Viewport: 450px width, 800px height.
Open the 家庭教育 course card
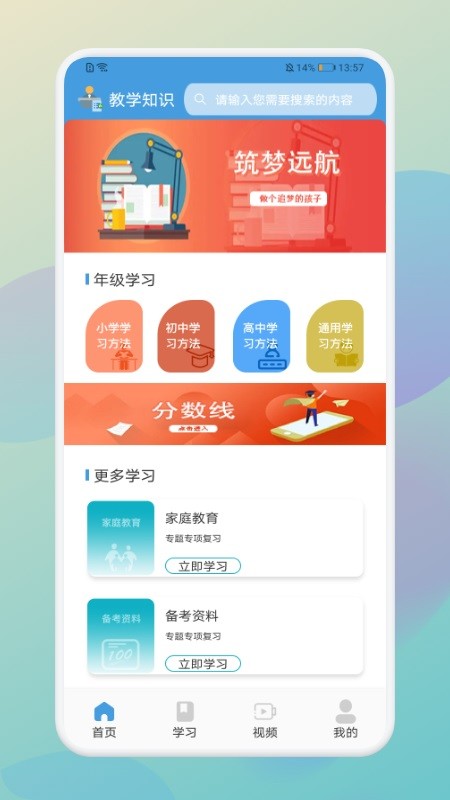225,538
